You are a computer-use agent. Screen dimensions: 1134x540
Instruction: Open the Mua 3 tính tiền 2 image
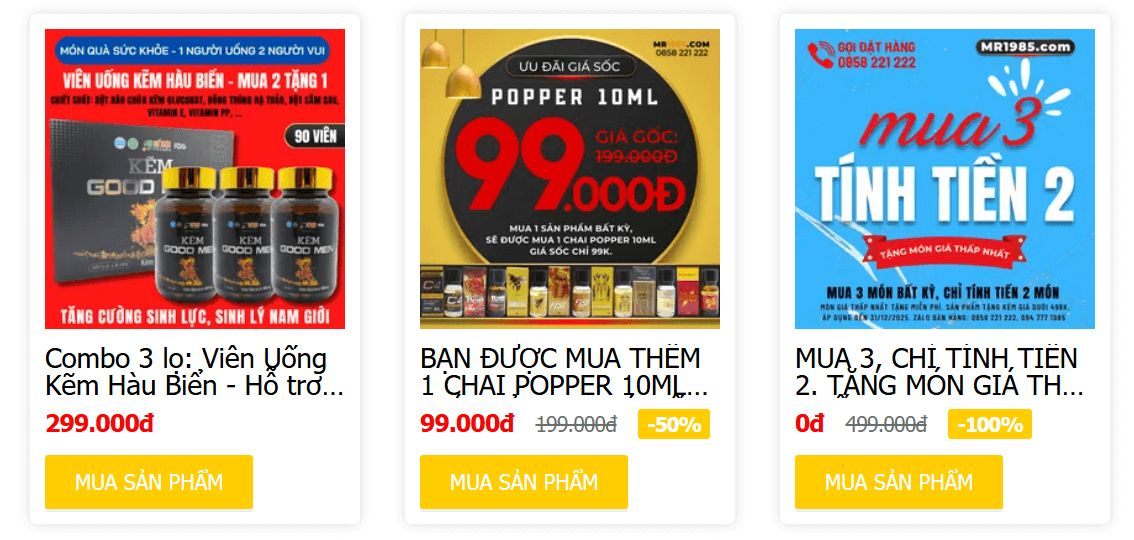tap(944, 178)
